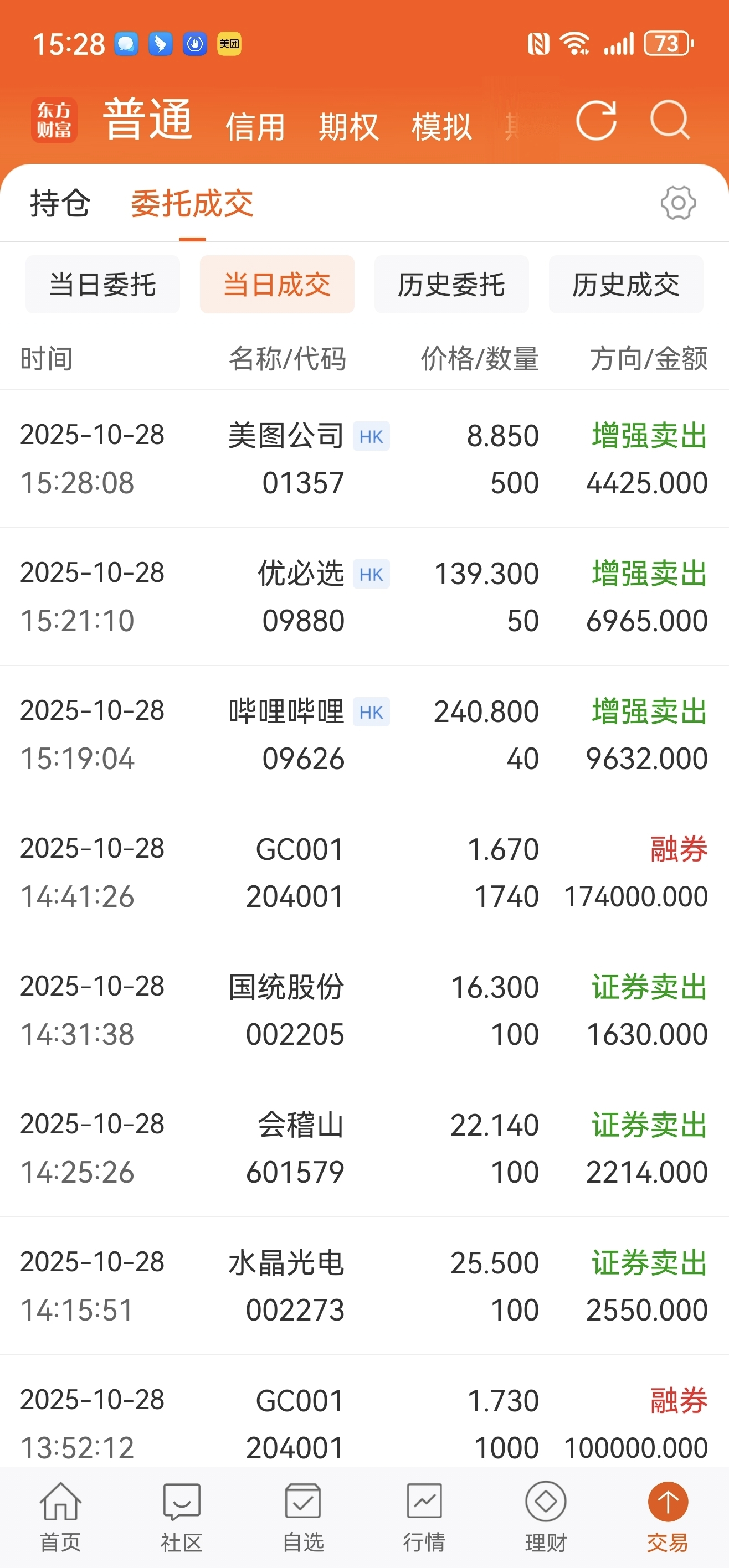Switch to the 行情 tab
Screen dimensions: 729x1568
tap(424, 1517)
